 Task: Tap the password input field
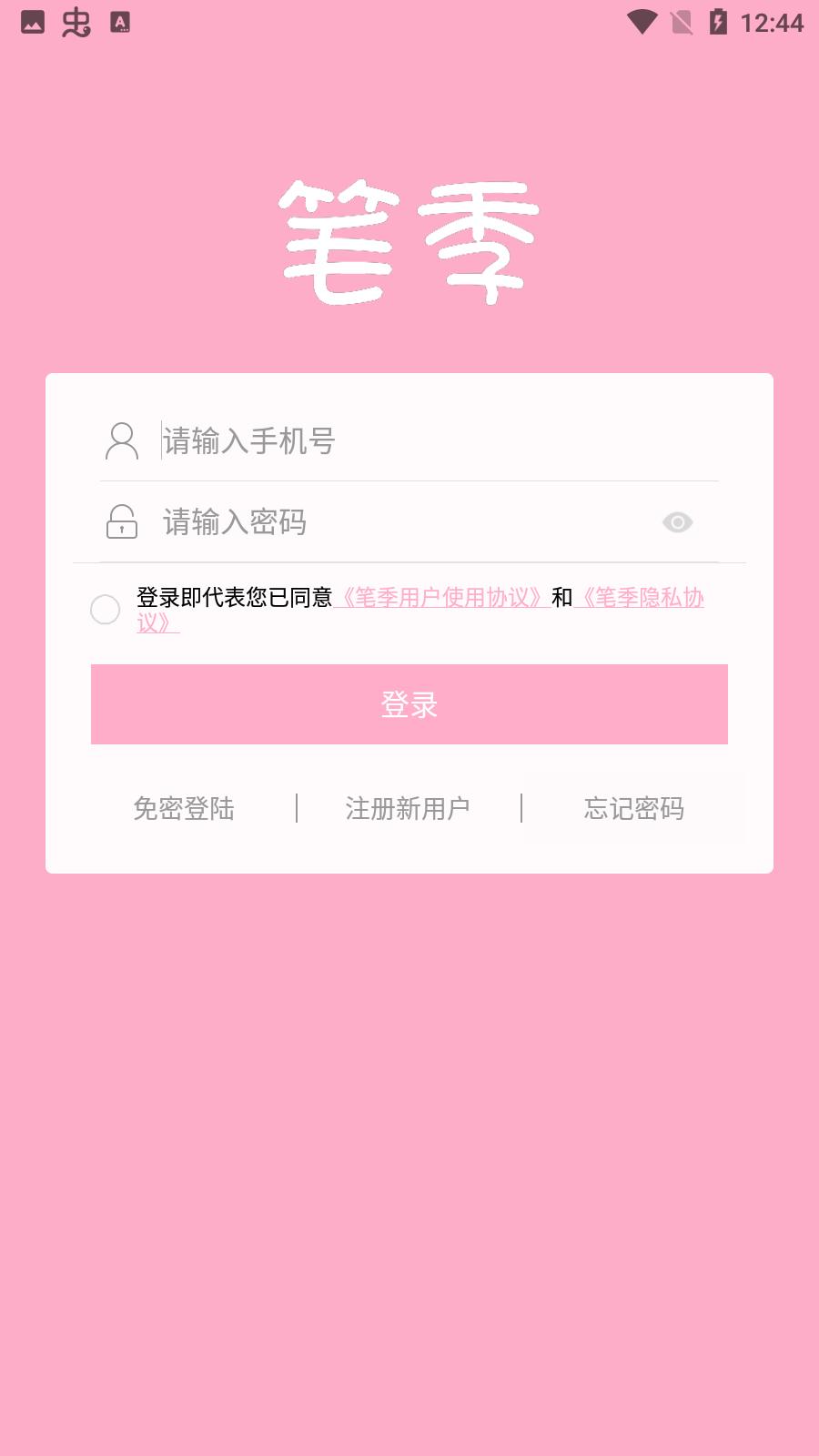(400, 522)
